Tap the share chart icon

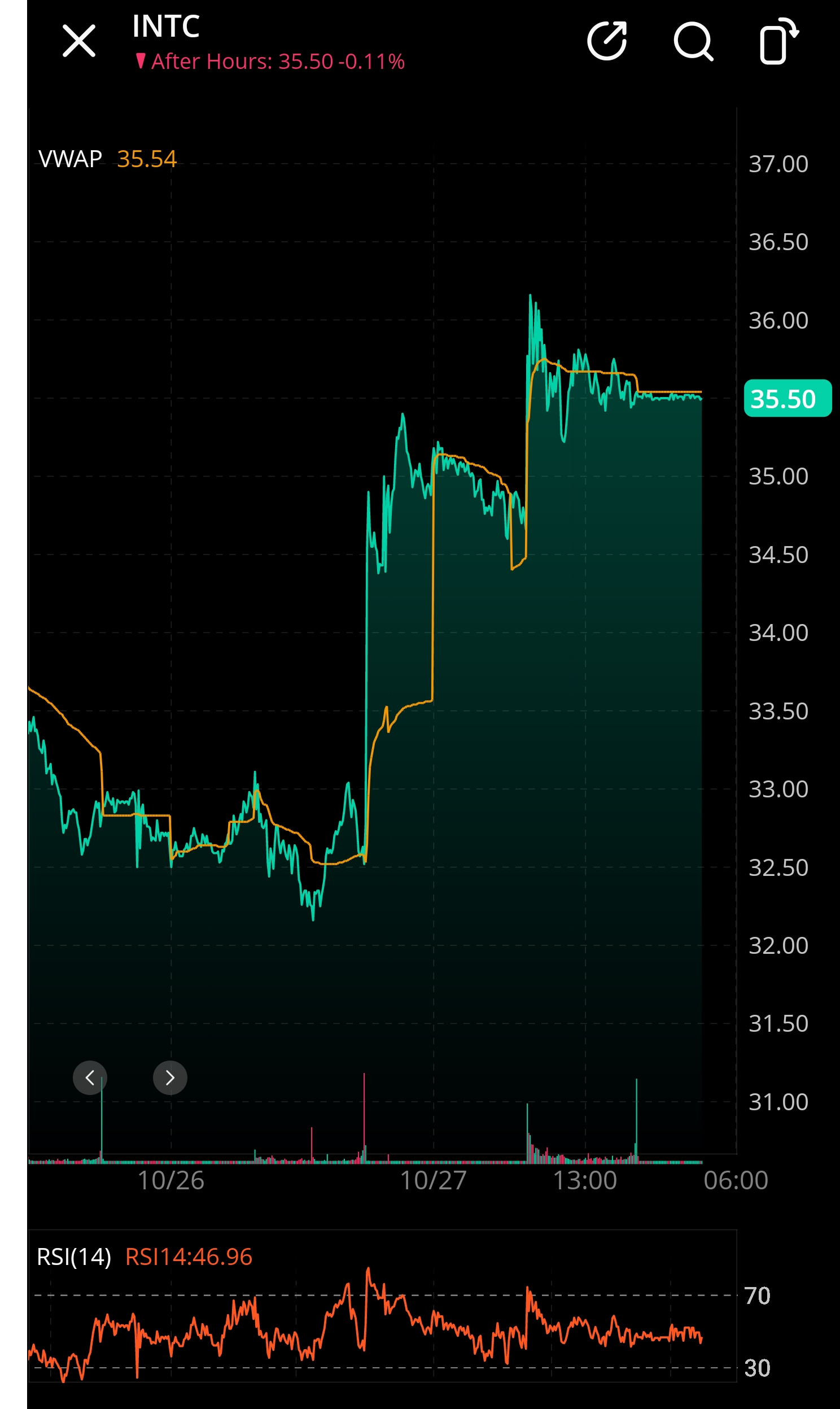click(607, 41)
